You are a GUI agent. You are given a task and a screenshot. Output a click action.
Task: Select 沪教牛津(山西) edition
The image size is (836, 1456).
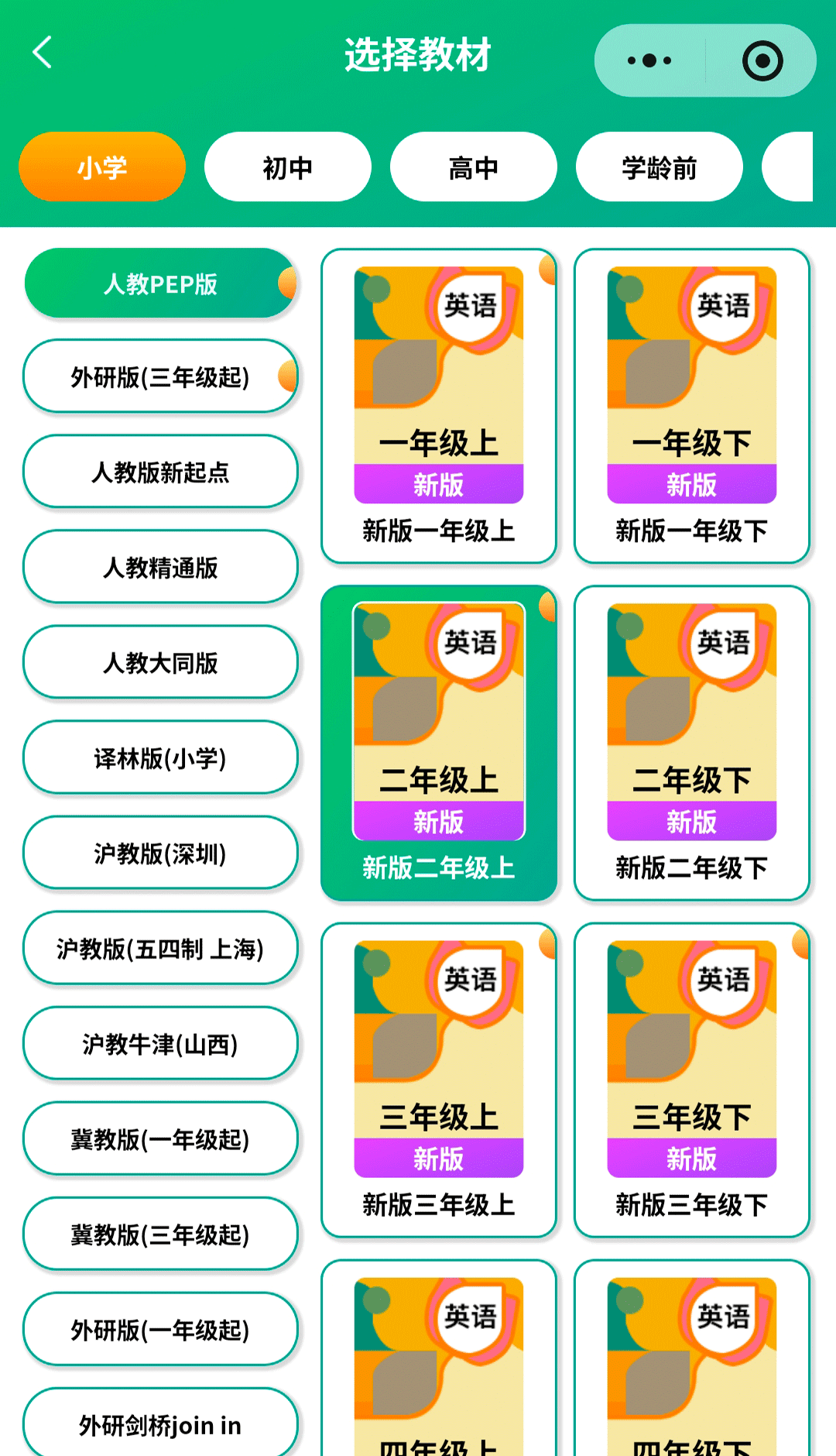tap(160, 1044)
